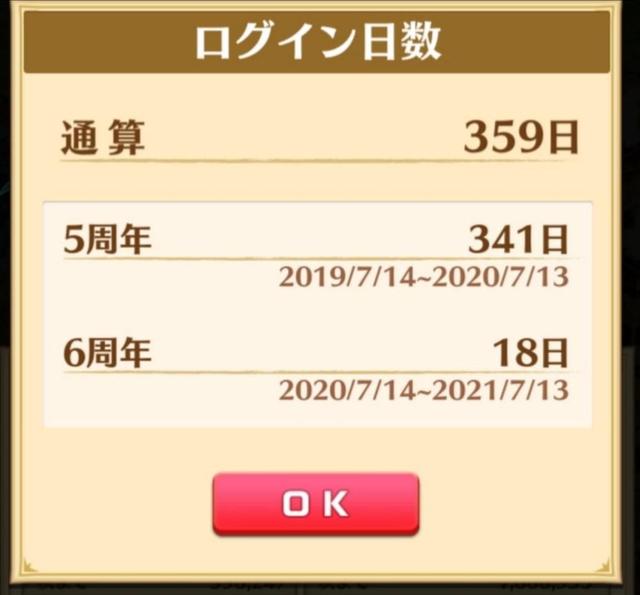This screenshot has width=640, height=595.
Task: Confirm the login days dialog with OK
Action: [315, 504]
